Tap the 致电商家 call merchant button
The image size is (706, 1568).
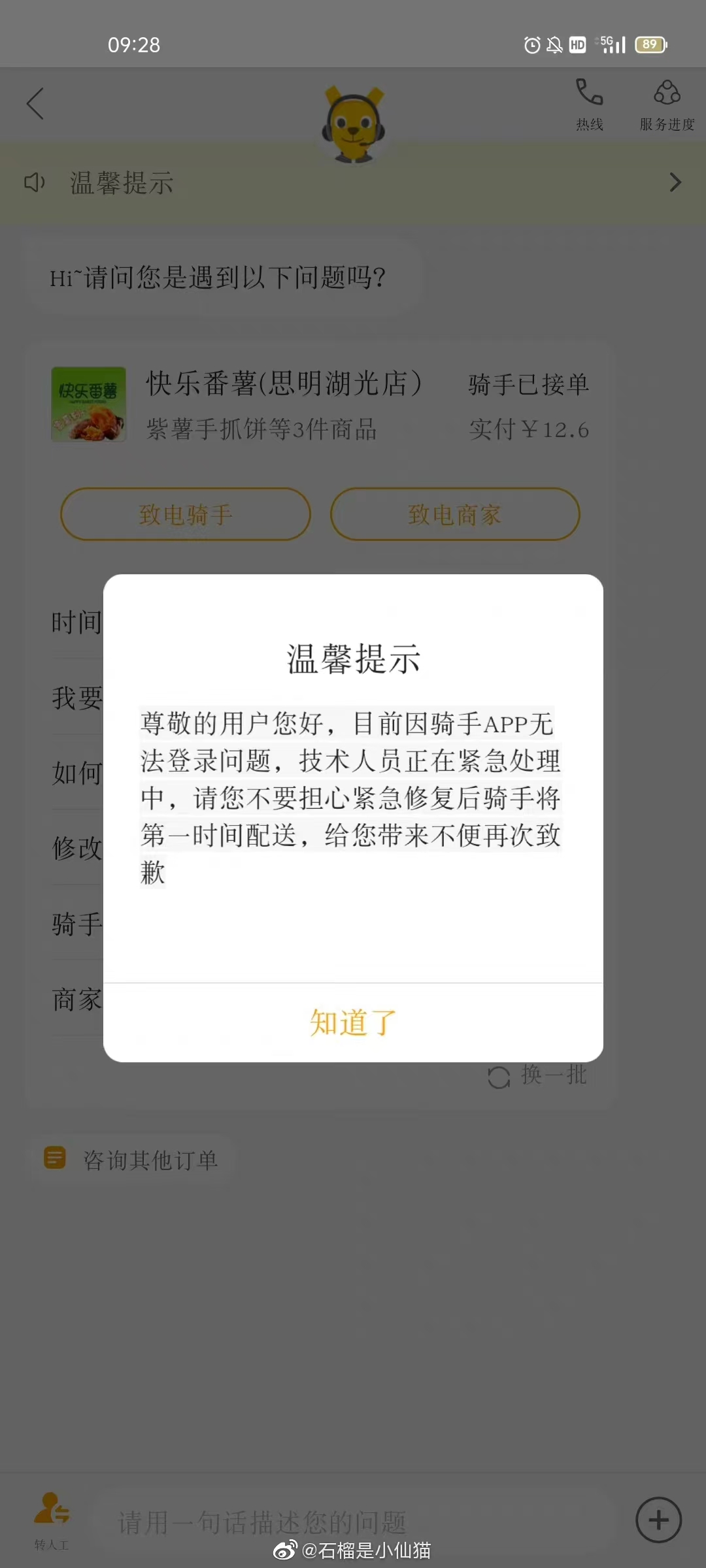coord(454,515)
